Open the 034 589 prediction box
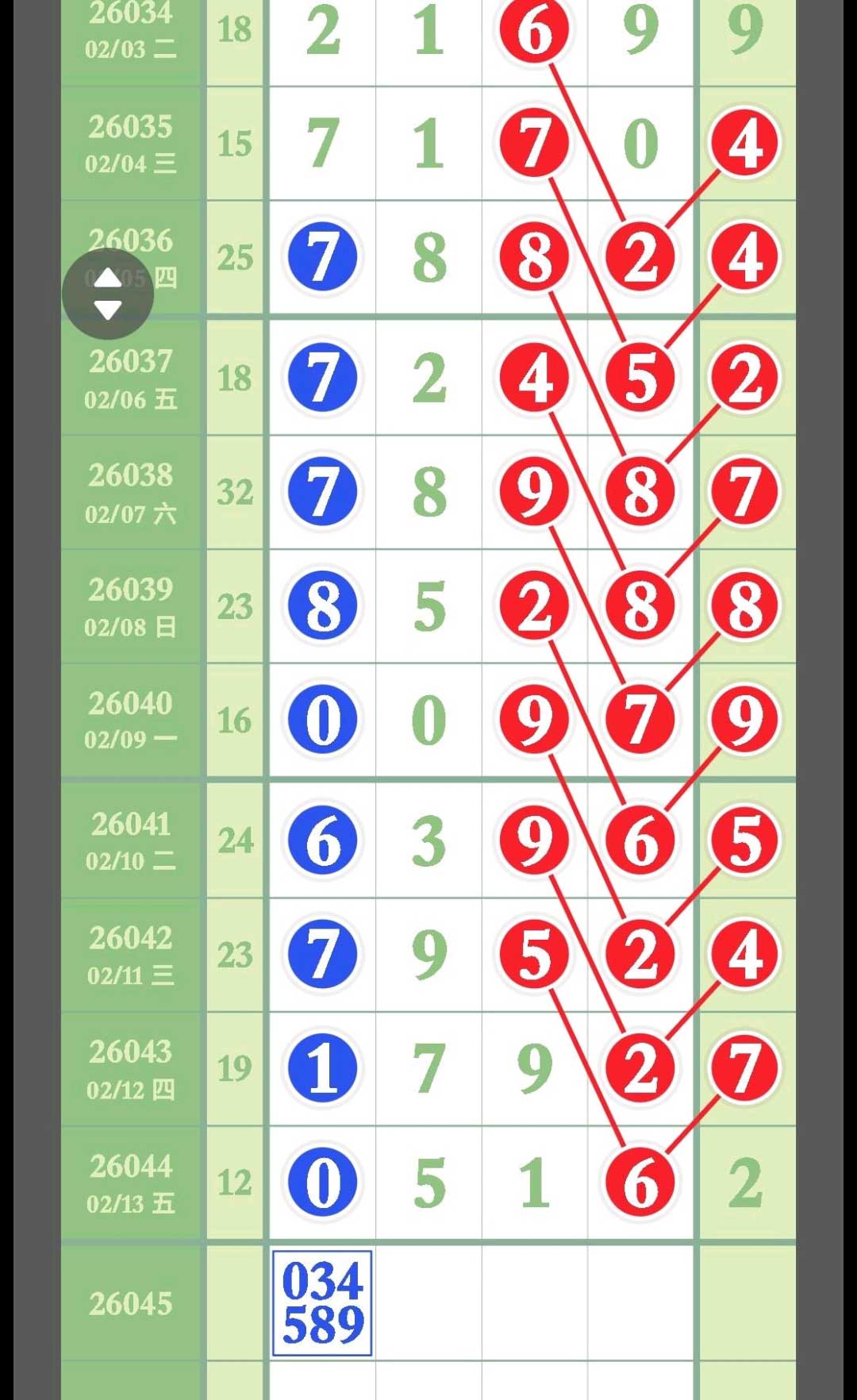This screenshot has height=1400, width=857. [x=322, y=1302]
